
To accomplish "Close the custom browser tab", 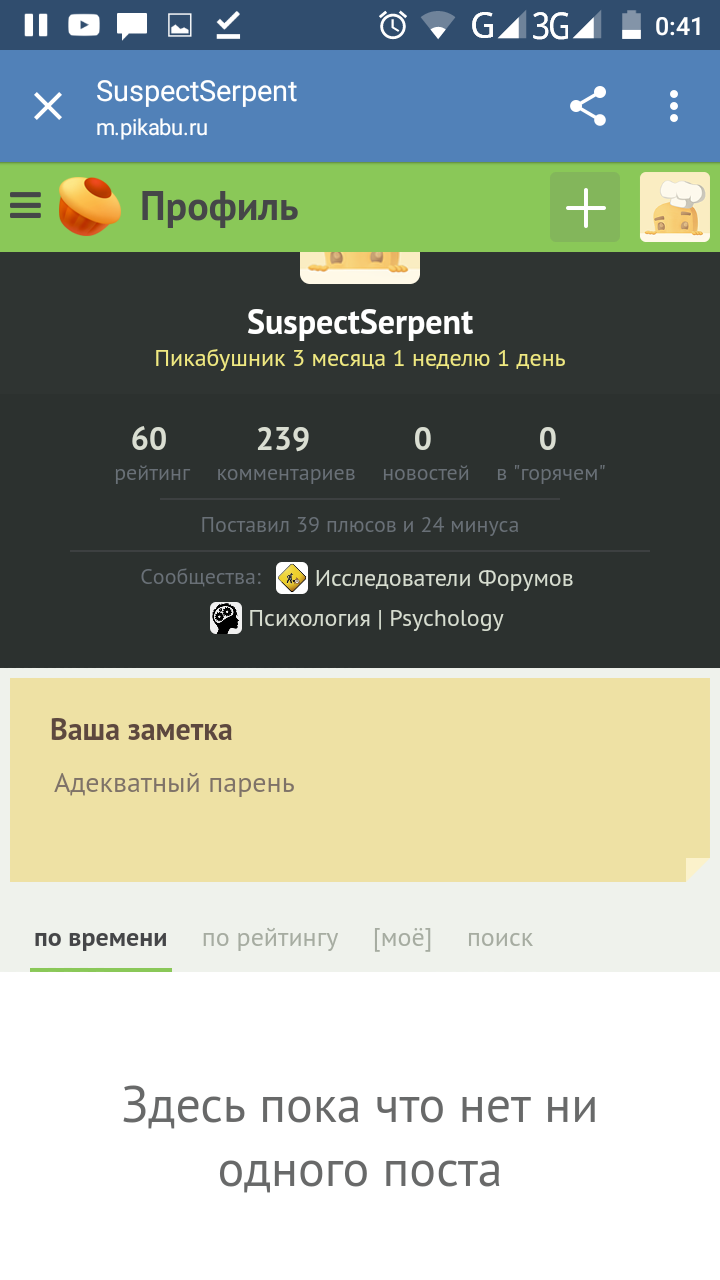I will point(48,106).
